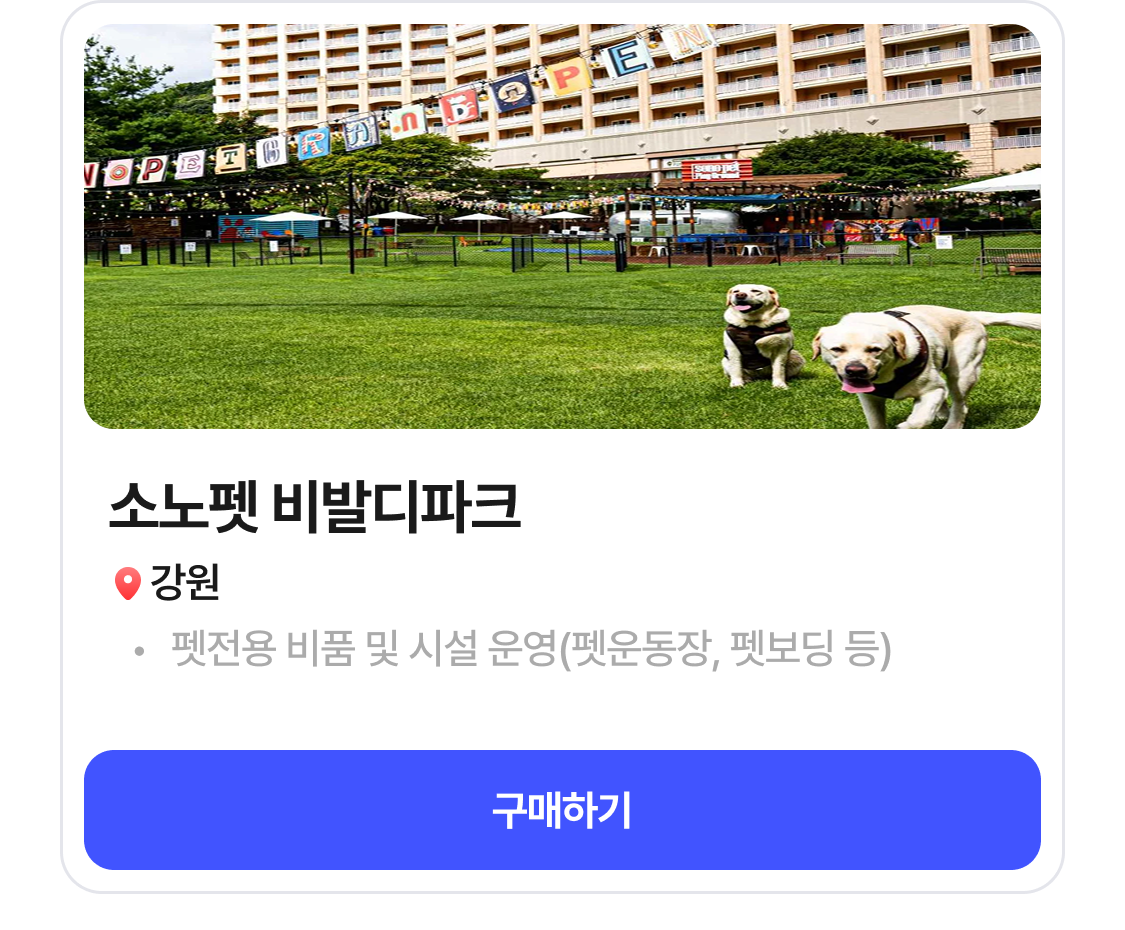The height and width of the screenshot is (930, 1125).
Task: Tap the 구매하기 purchase button
Action: pos(562,810)
